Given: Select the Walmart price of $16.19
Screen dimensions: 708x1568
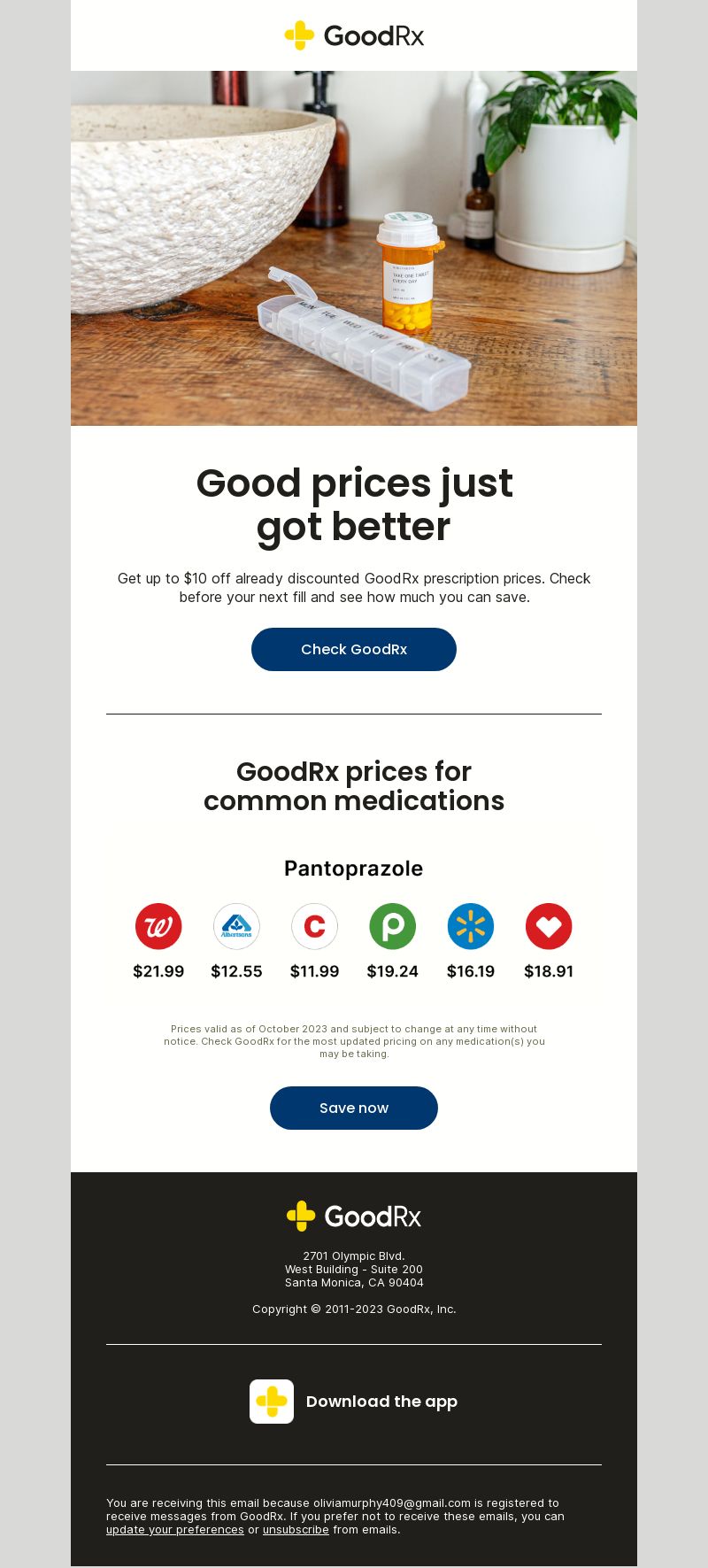Looking at the screenshot, I should click(x=471, y=970).
